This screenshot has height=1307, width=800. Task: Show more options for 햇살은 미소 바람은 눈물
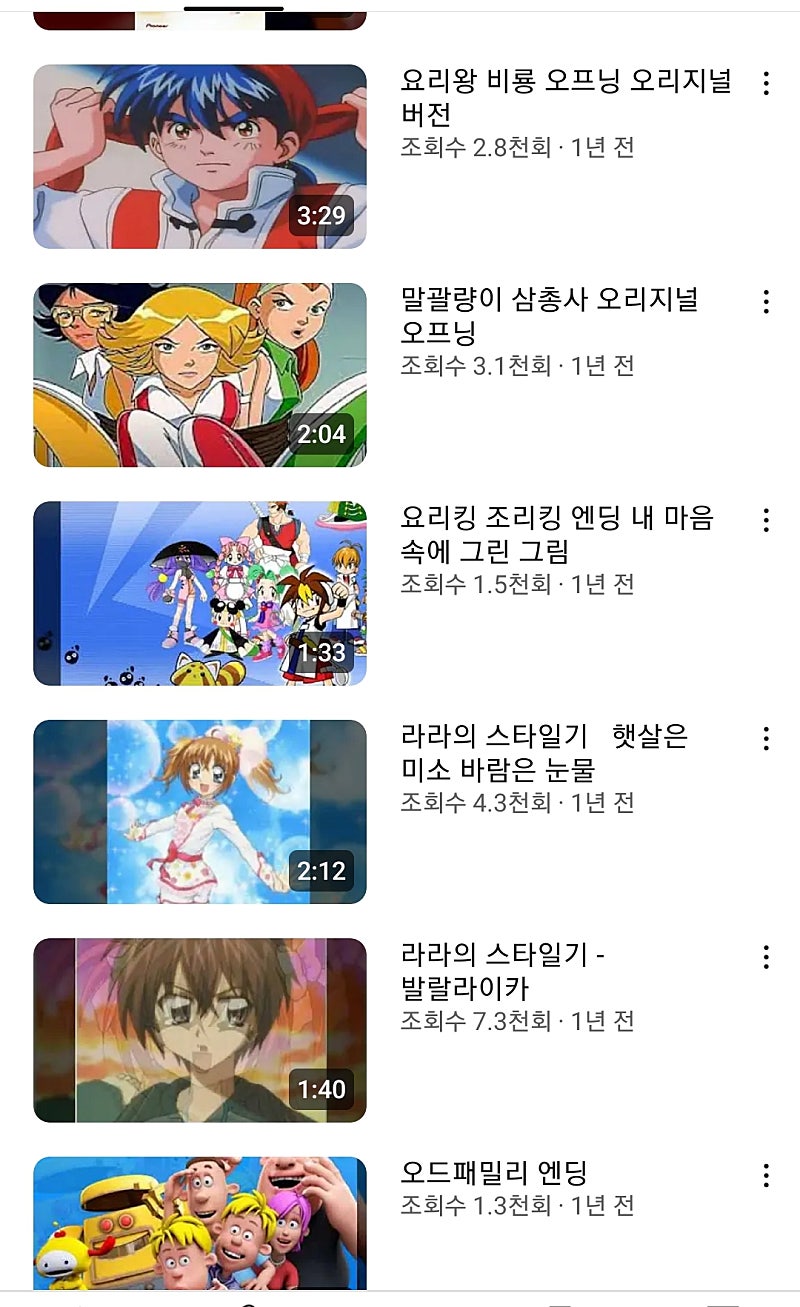pyautogui.click(x=766, y=739)
